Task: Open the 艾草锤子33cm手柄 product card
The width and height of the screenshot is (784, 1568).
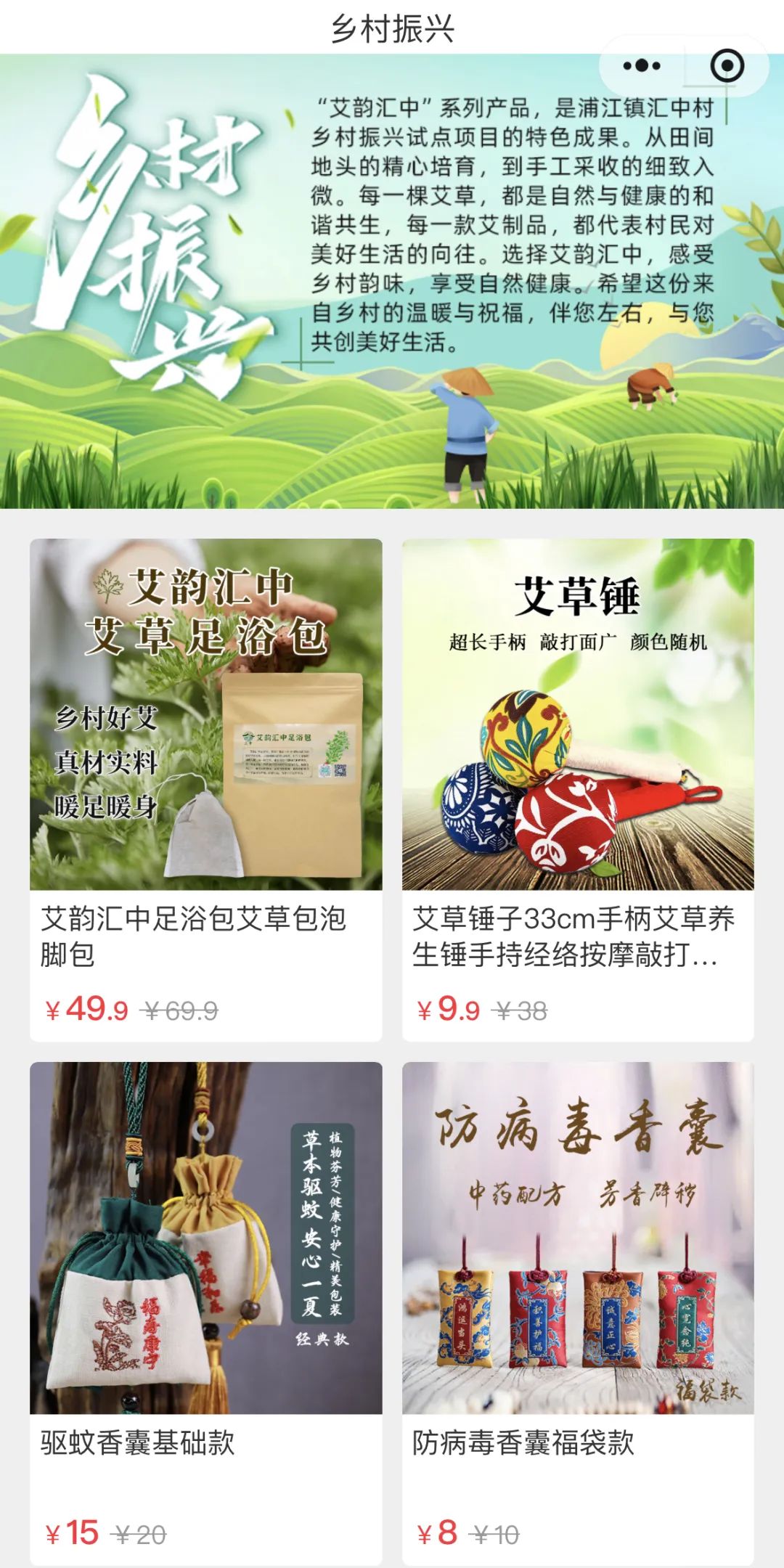Action: [578, 790]
